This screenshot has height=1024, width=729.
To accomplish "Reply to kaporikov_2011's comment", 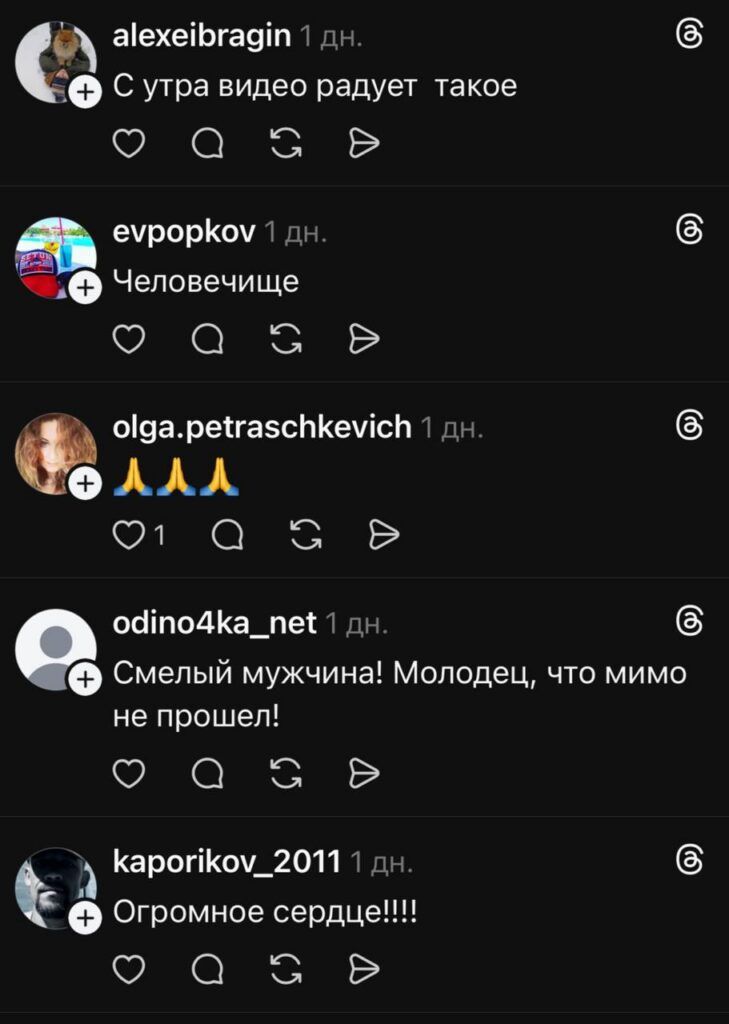I will (x=207, y=969).
